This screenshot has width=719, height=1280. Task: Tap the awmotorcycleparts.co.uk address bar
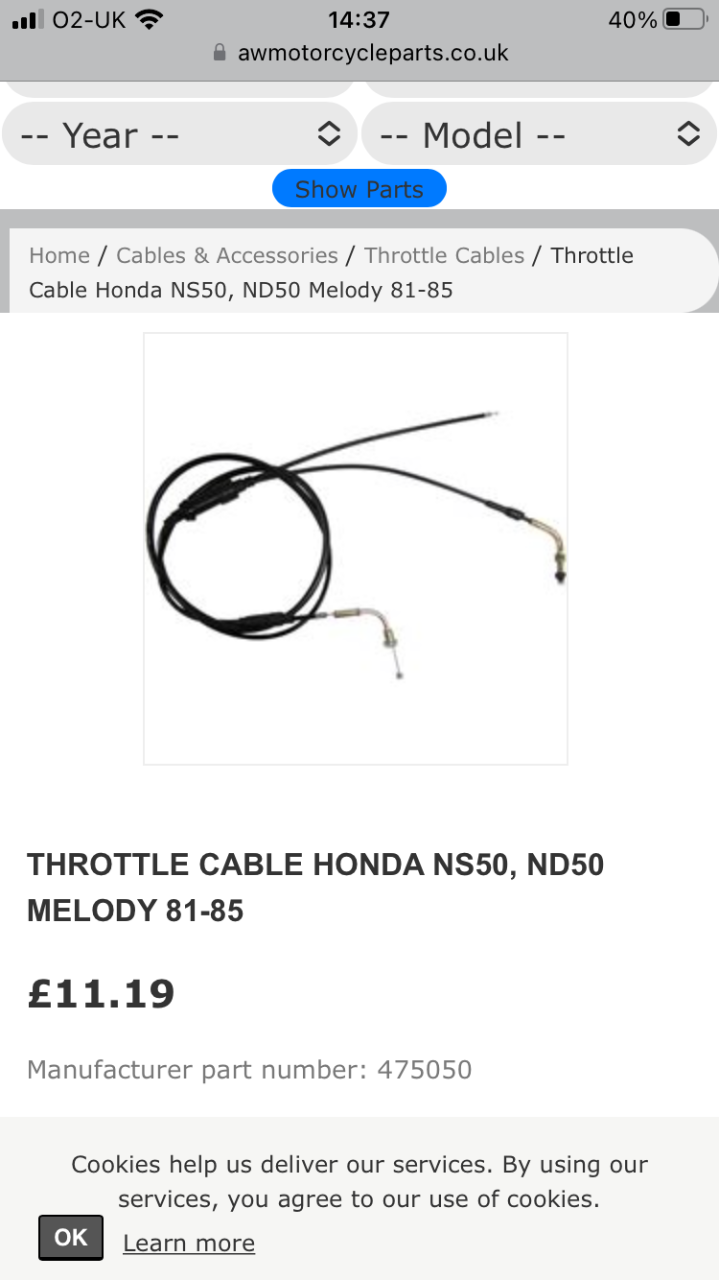click(x=360, y=53)
